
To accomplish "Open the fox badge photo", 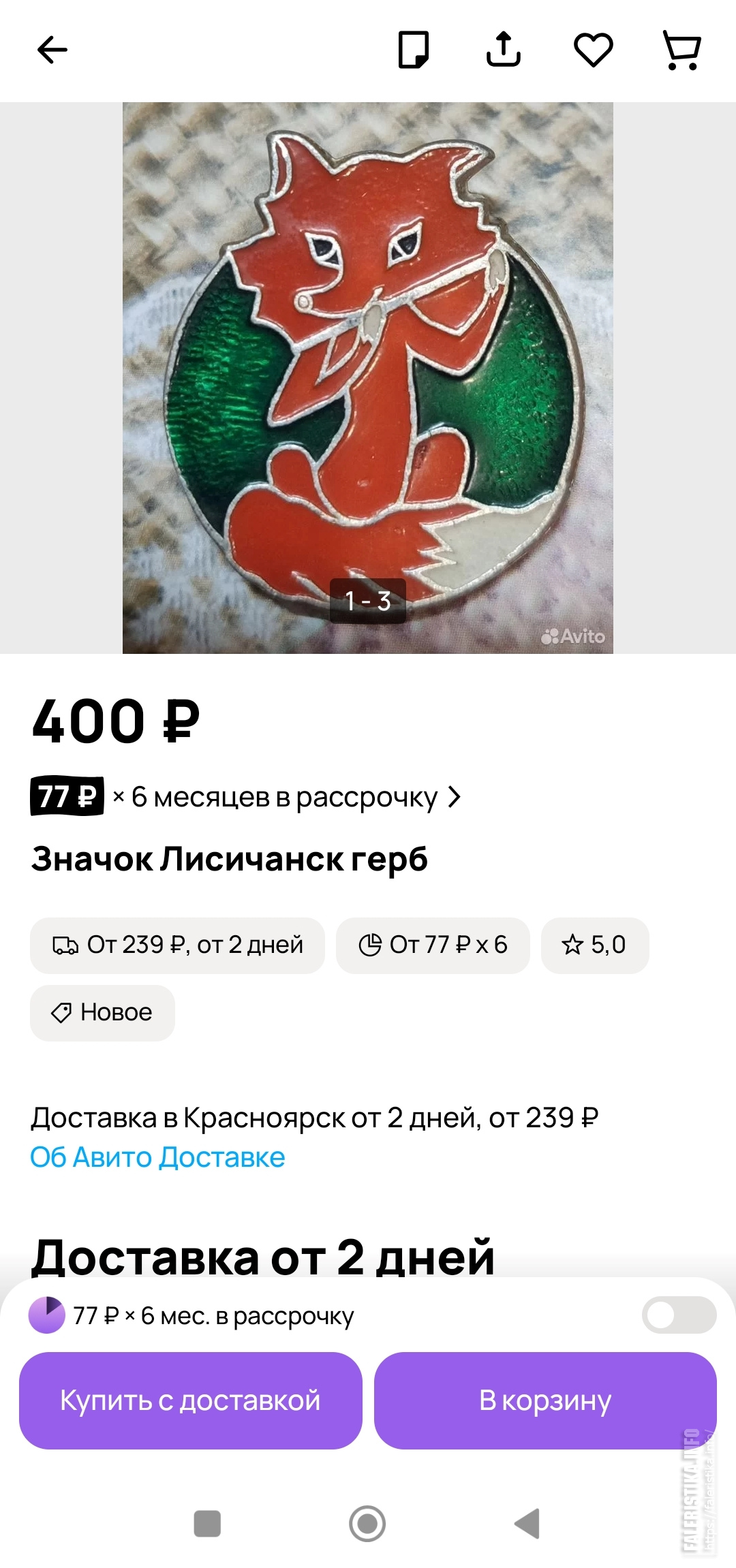I will 368,378.
